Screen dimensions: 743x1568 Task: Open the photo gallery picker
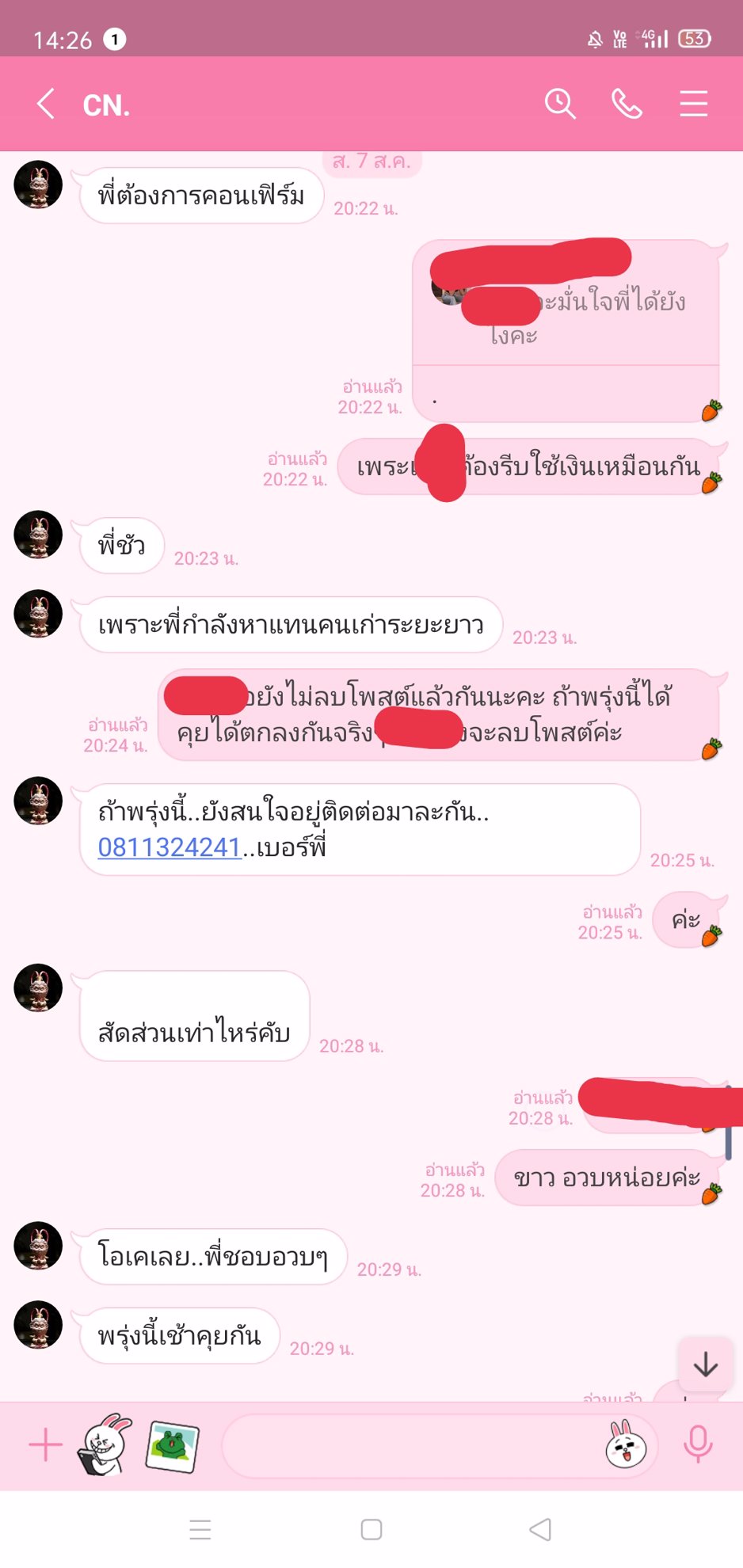(173, 1446)
